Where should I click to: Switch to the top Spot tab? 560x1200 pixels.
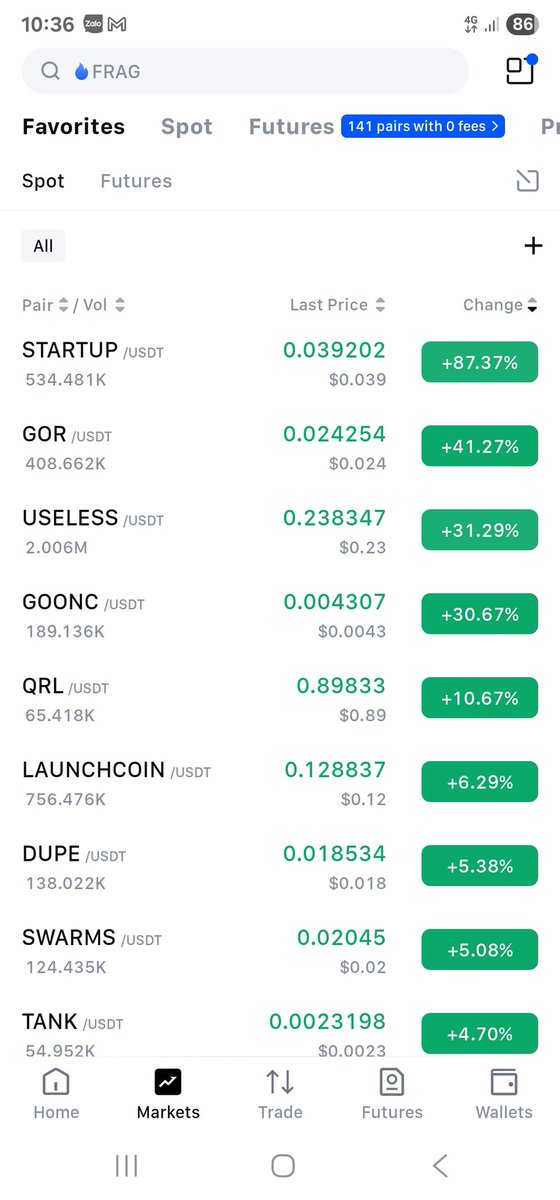[x=187, y=126]
